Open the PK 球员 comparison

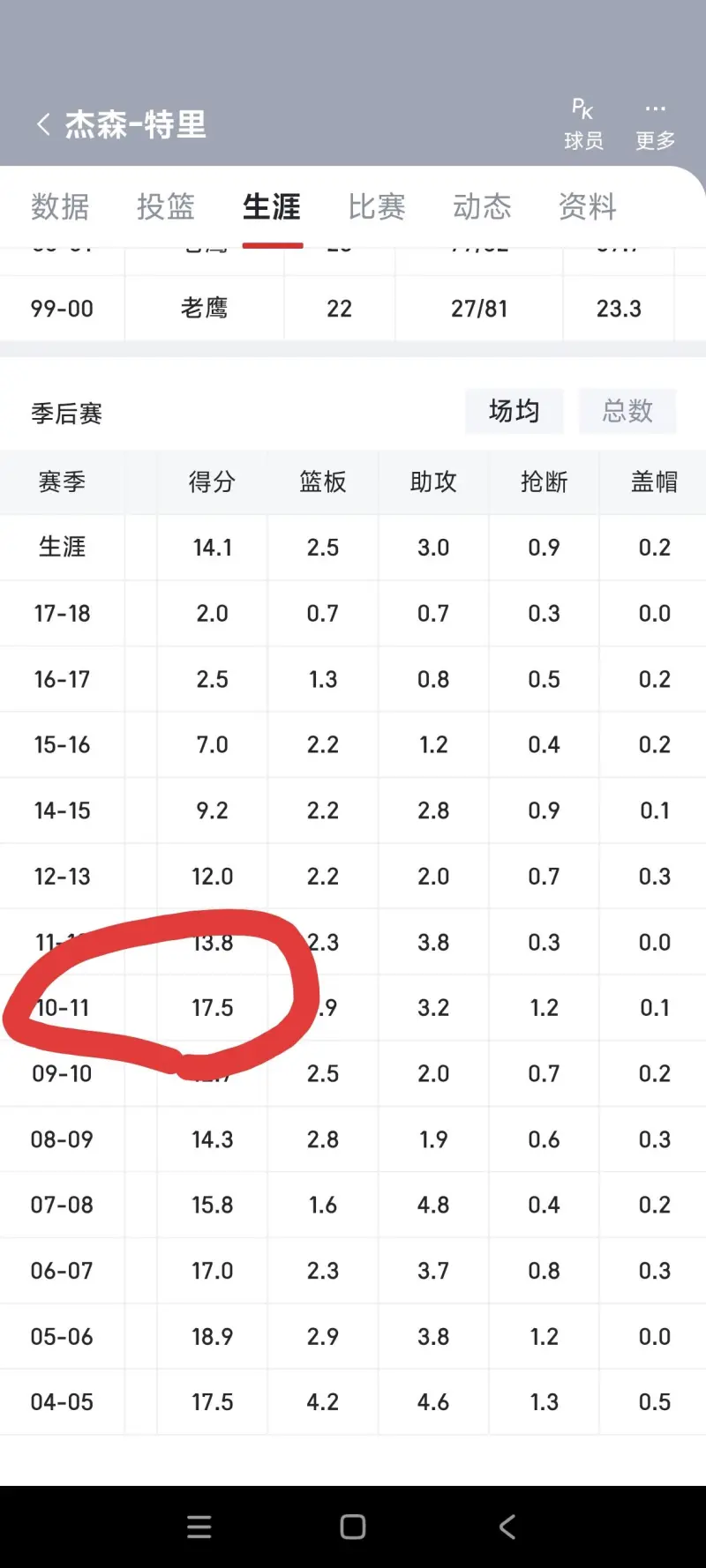(583, 124)
